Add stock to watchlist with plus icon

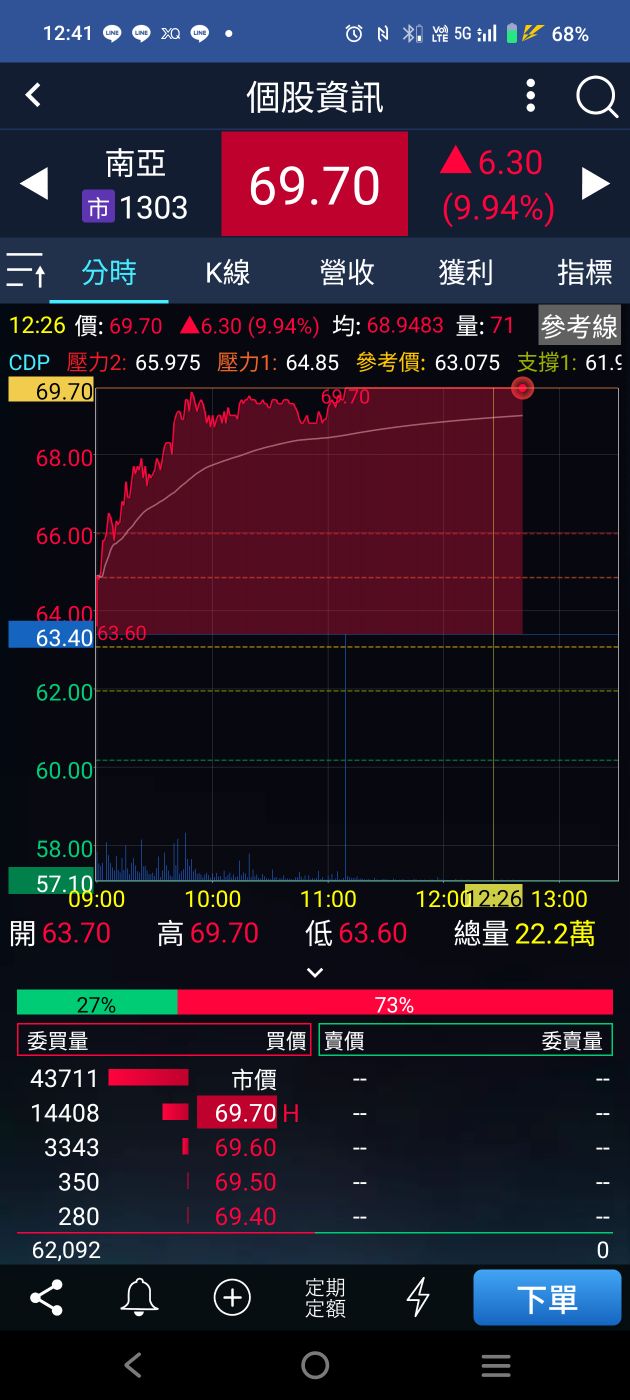pyautogui.click(x=232, y=1298)
